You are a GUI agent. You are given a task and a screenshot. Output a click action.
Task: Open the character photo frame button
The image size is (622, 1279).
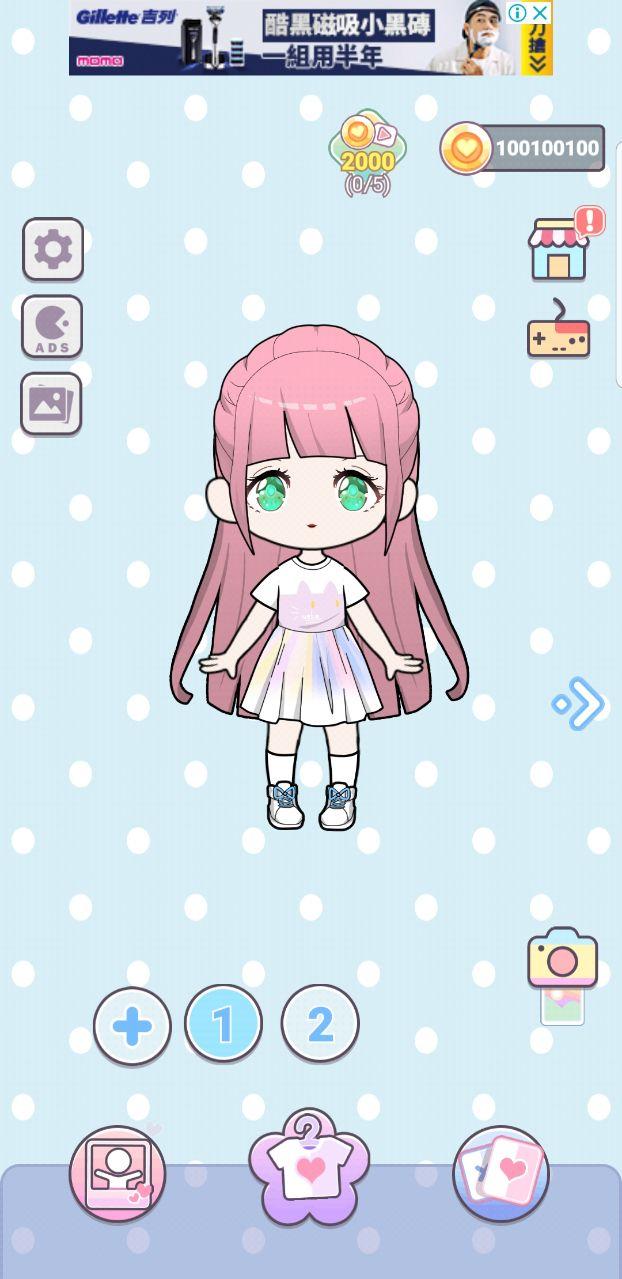(117, 1173)
